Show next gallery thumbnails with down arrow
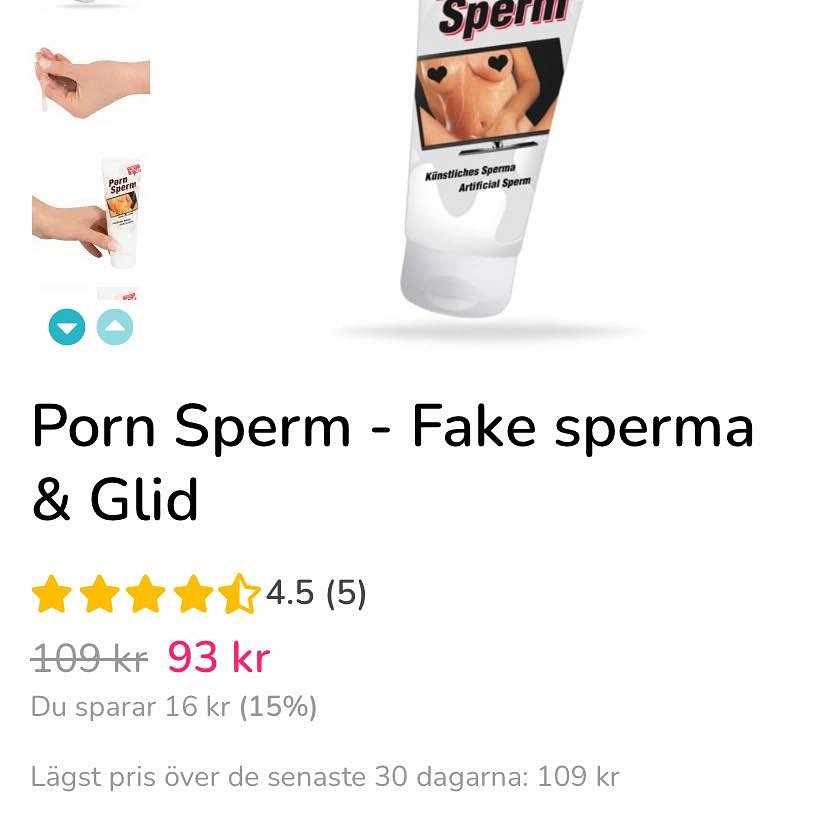Viewport: 828px width, 828px height. pos(67,327)
